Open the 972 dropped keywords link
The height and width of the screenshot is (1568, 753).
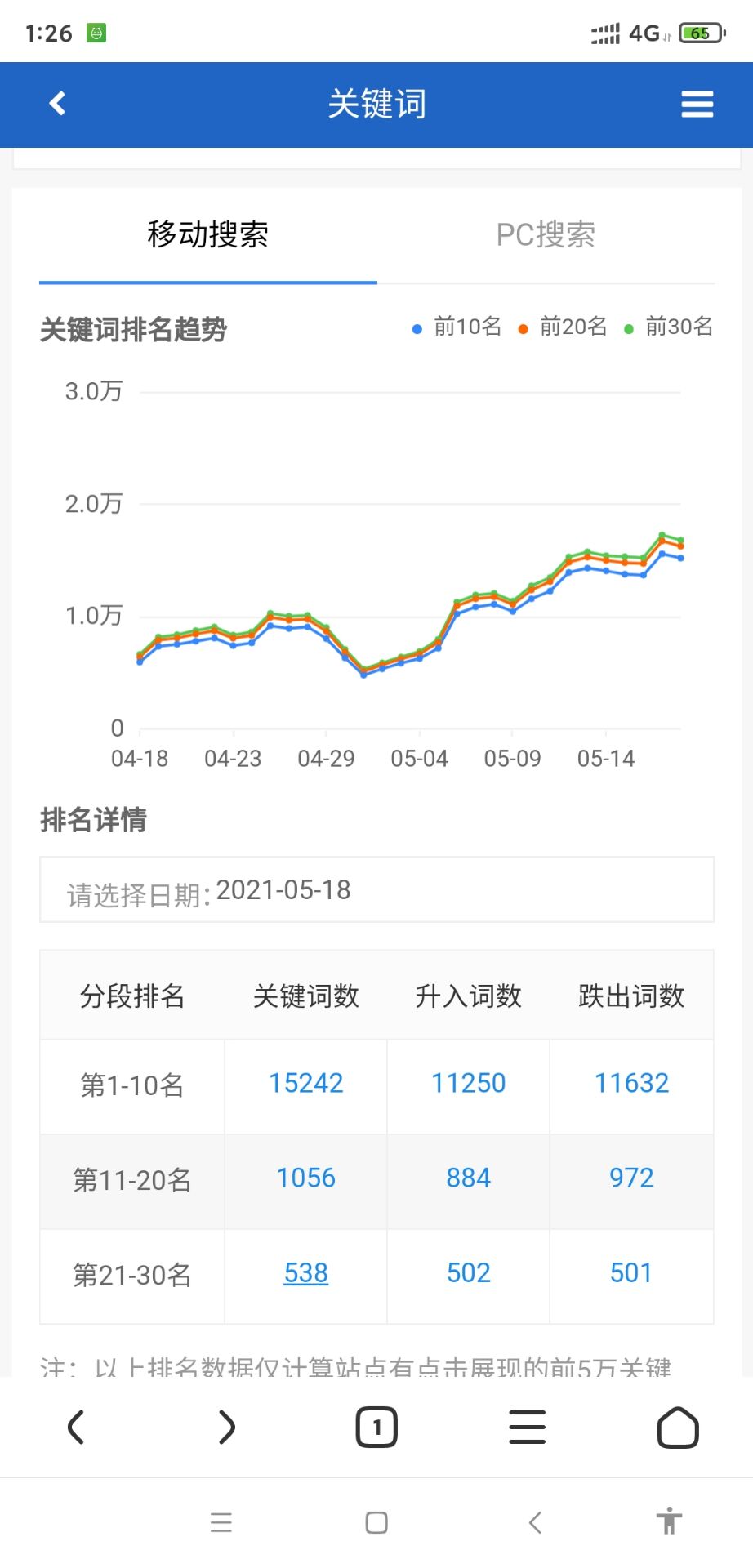[631, 1178]
